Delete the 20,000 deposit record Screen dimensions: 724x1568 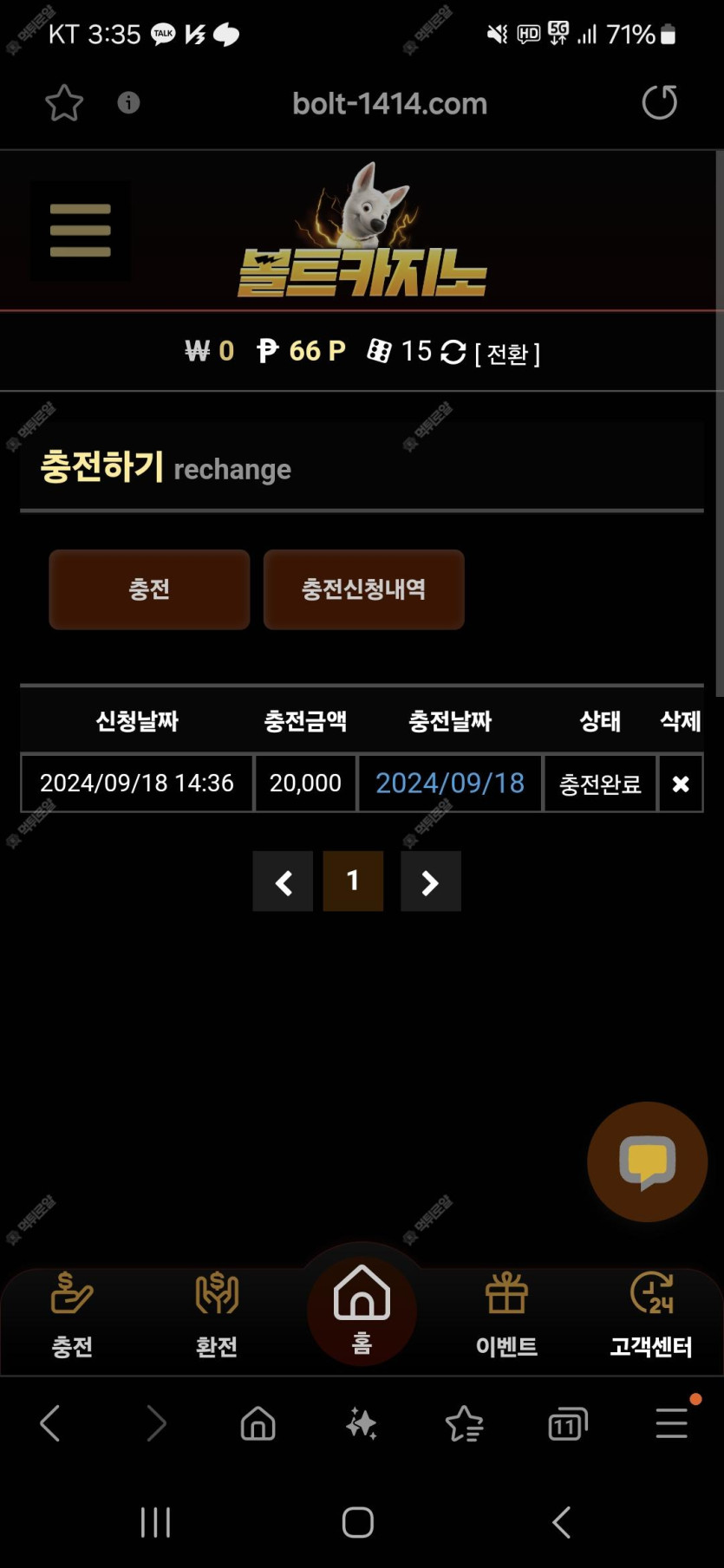click(x=681, y=784)
